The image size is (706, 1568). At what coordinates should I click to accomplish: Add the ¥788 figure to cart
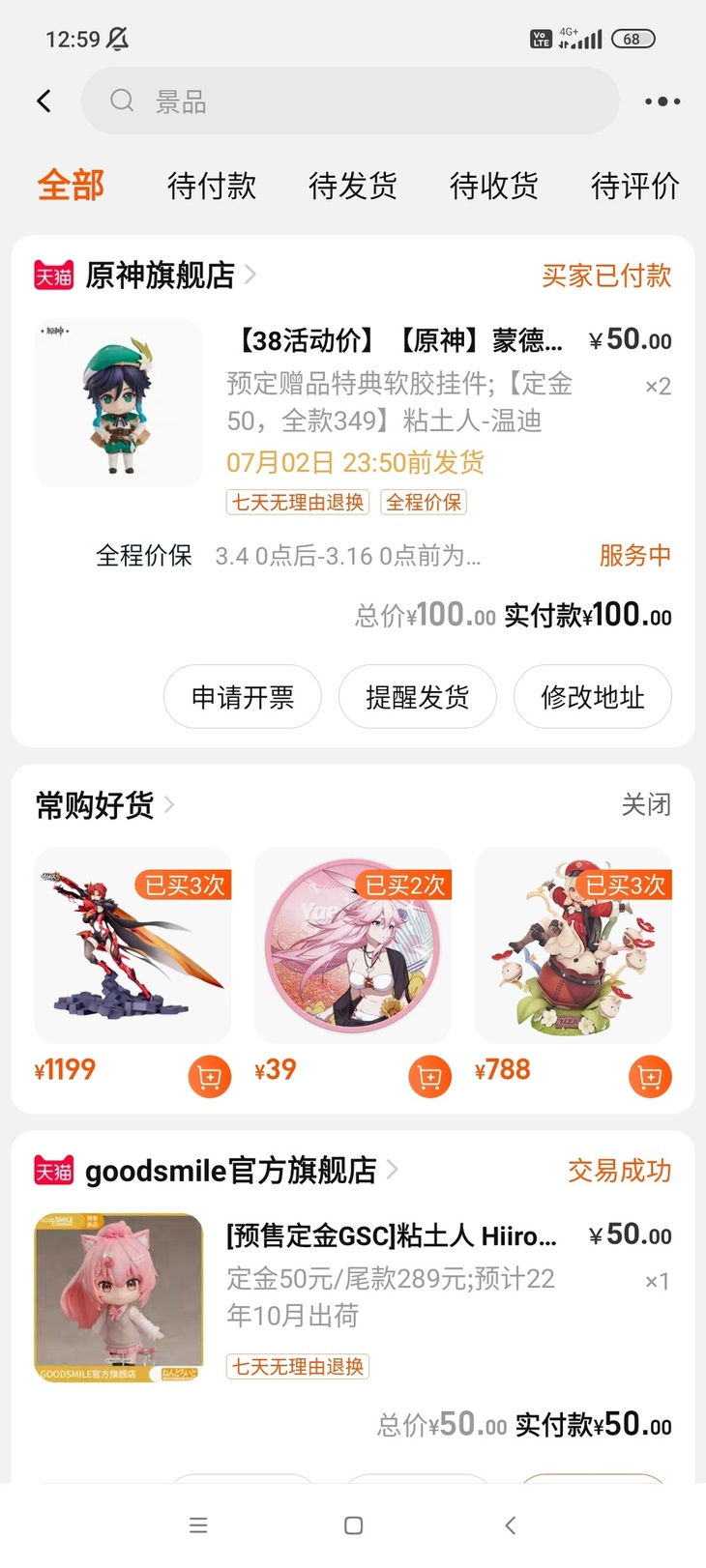(650, 1076)
